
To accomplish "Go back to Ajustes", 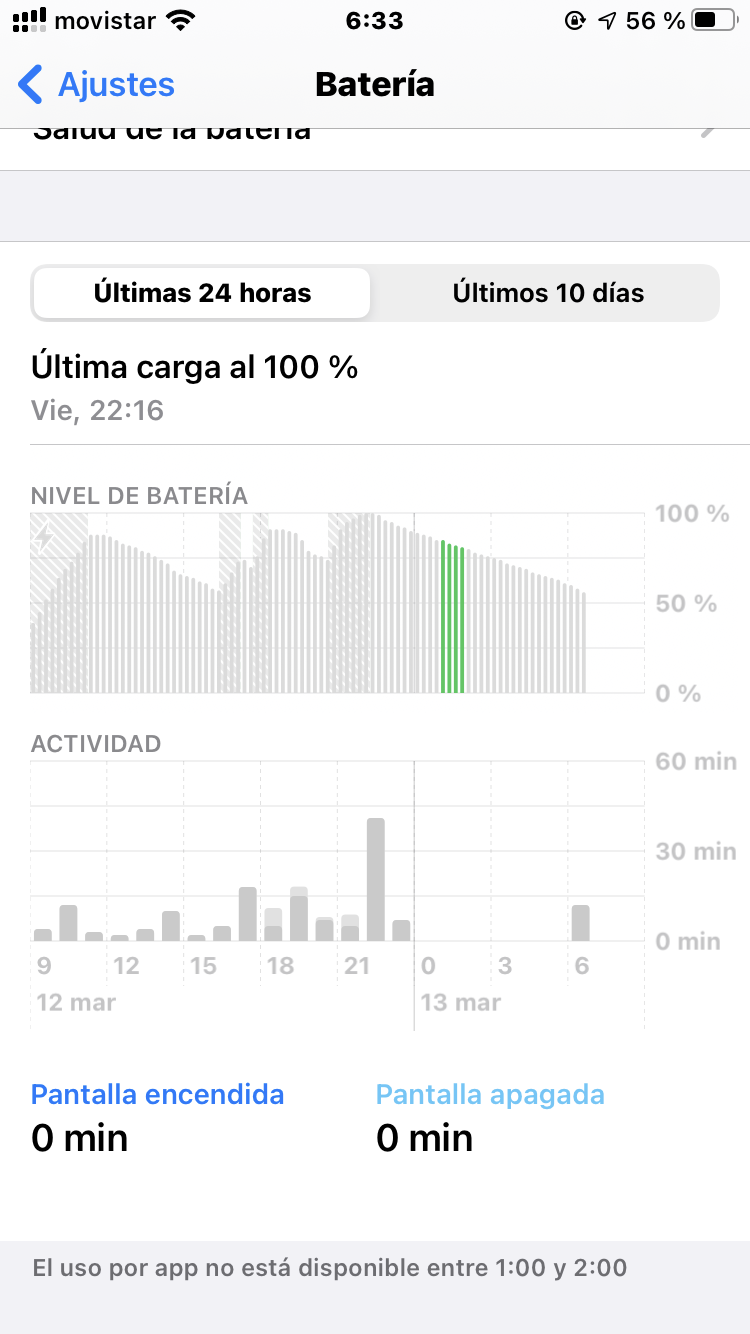I will pos(96,85).
